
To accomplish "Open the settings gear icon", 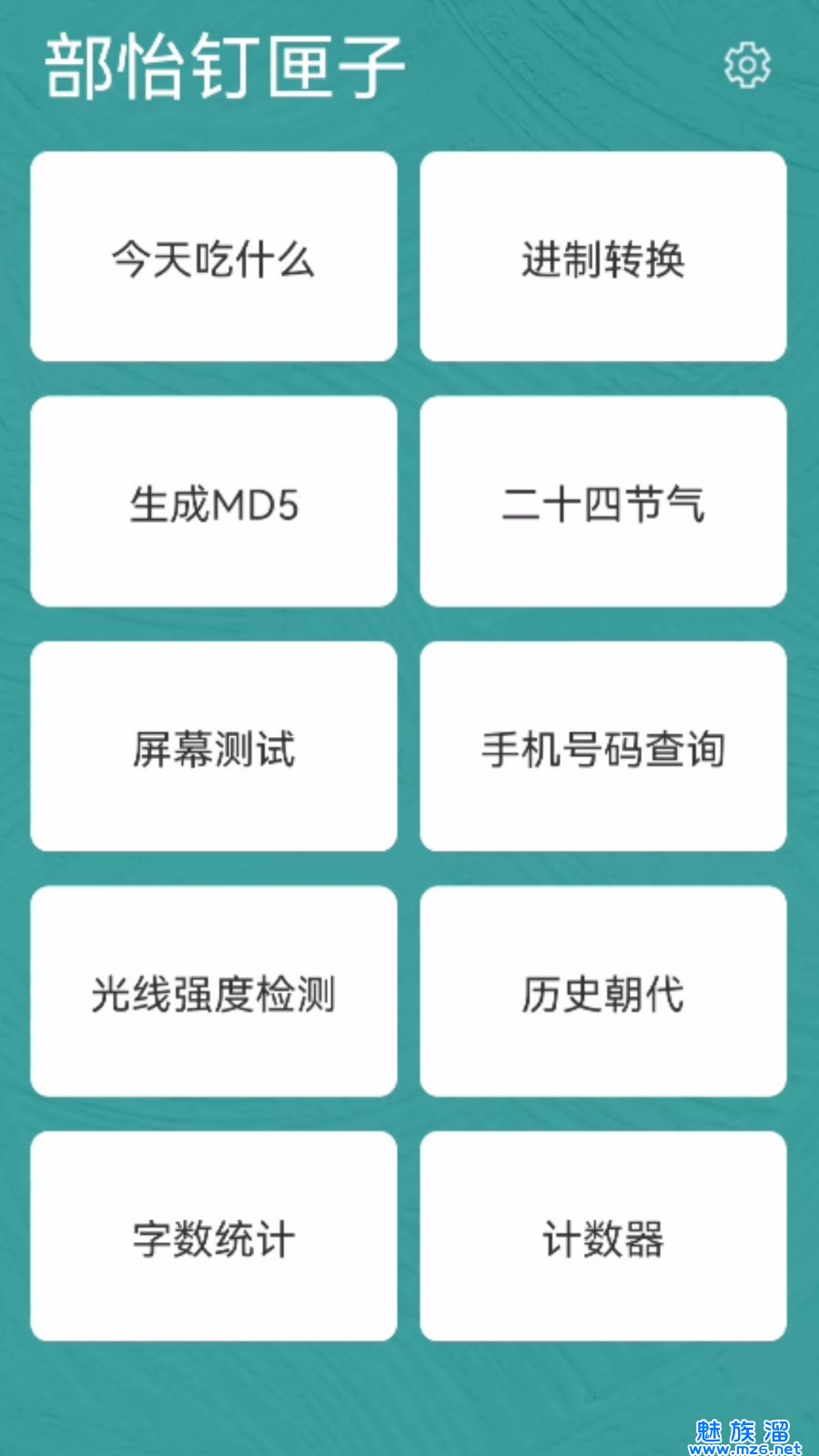I will pyautogui.click(x=747, y=65).
